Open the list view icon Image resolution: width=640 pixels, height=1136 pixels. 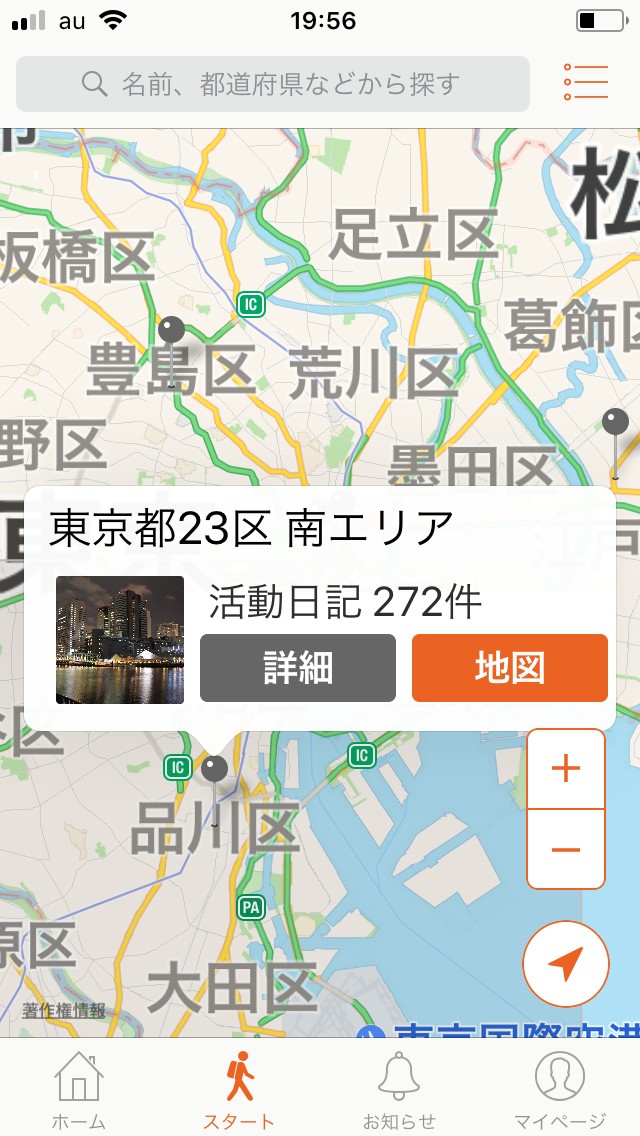[x=586, y=82]
